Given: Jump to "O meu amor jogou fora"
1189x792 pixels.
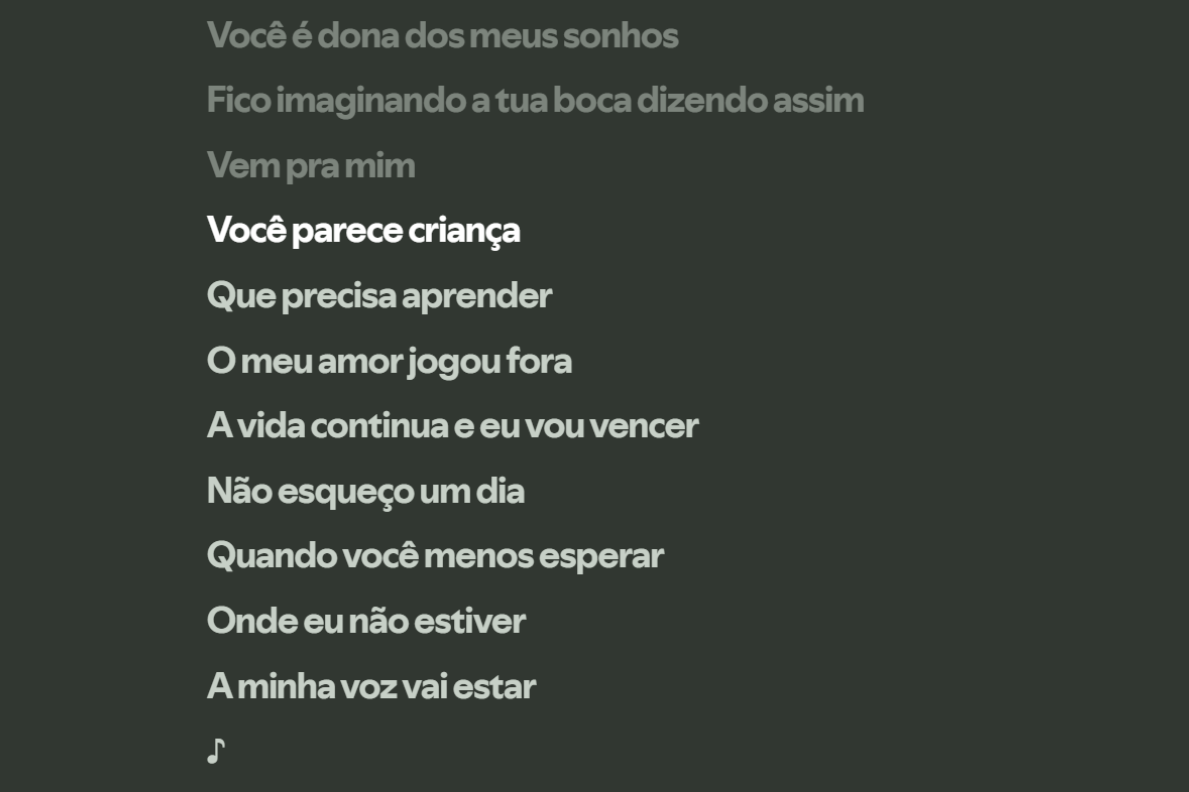Looking at the screenshot, I should tap(389, 361).
